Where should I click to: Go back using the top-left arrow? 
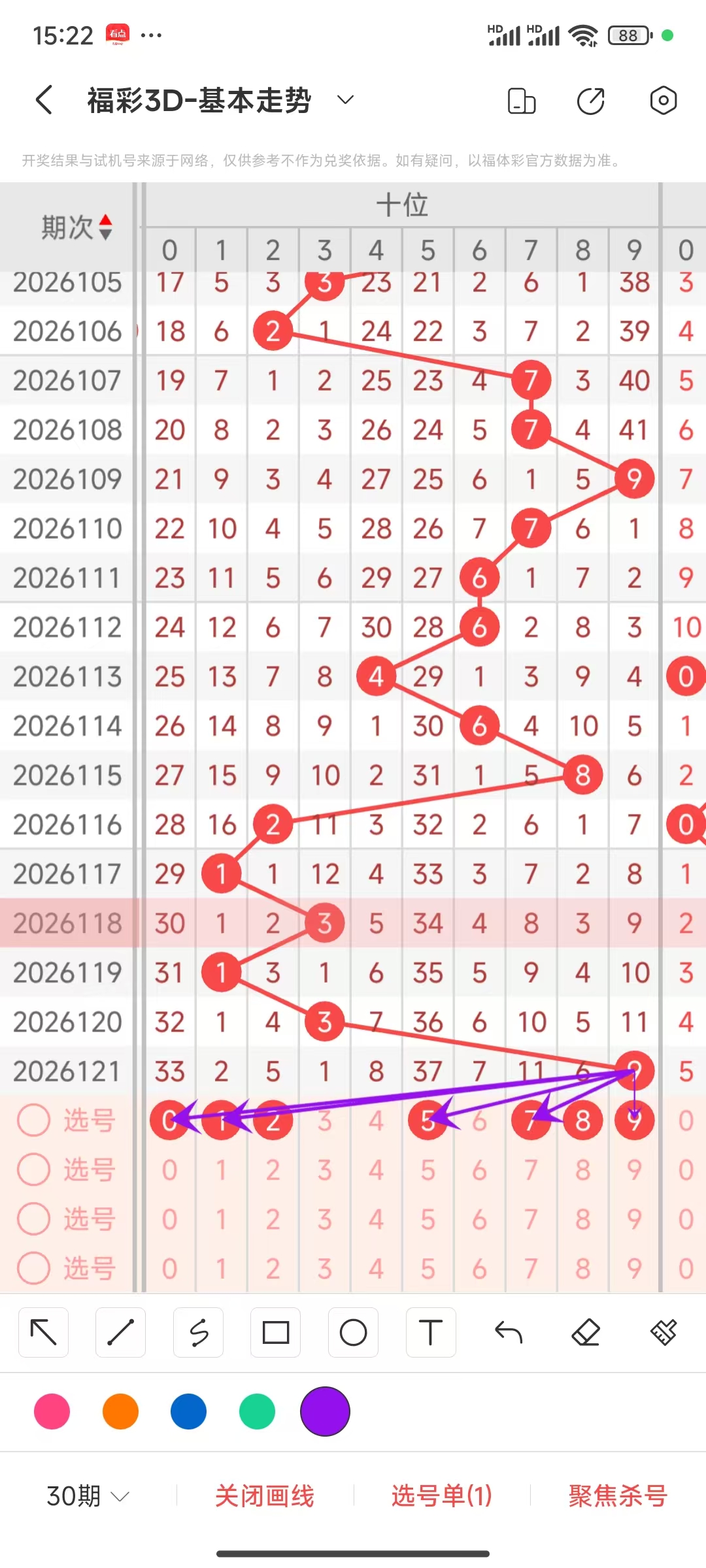(x=44, y=100)
